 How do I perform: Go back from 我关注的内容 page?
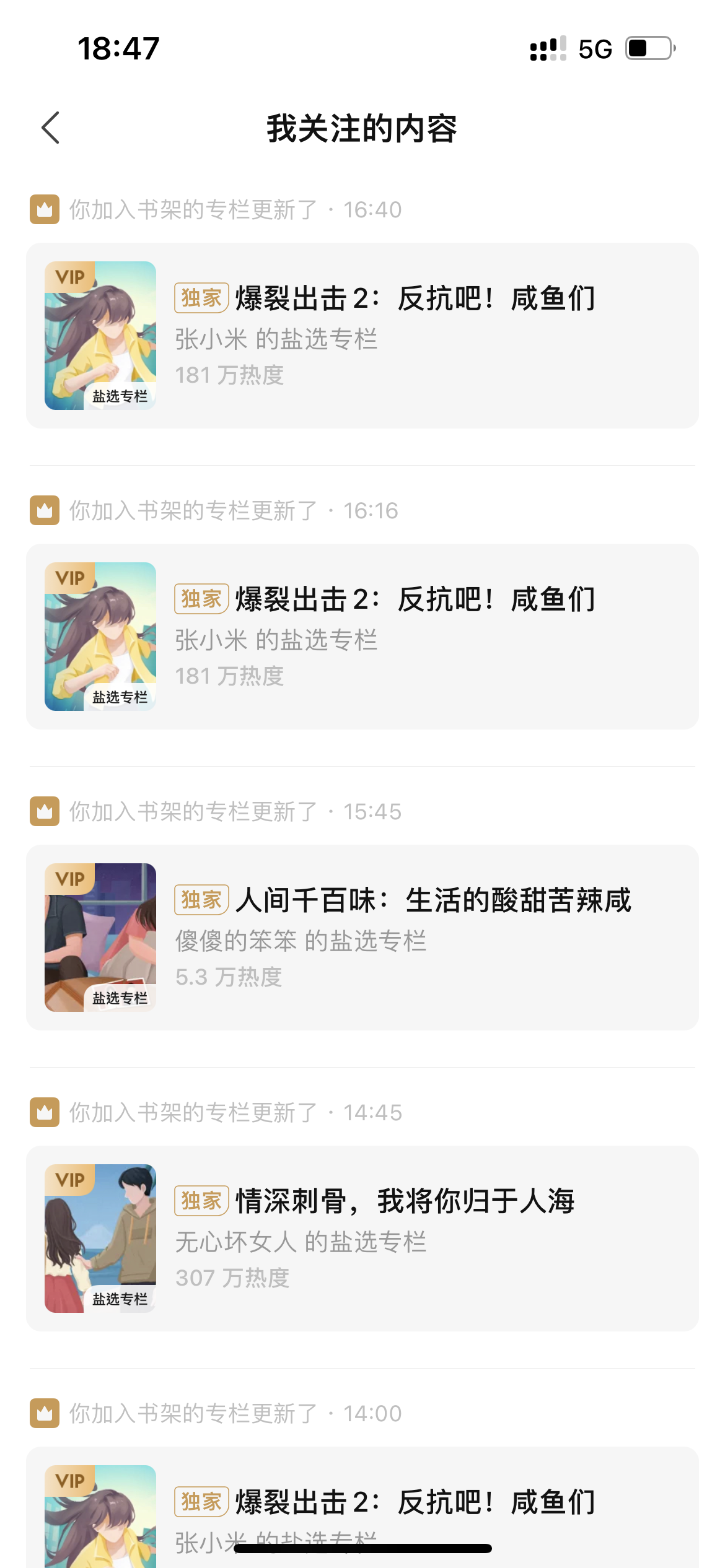coord(51,128)
